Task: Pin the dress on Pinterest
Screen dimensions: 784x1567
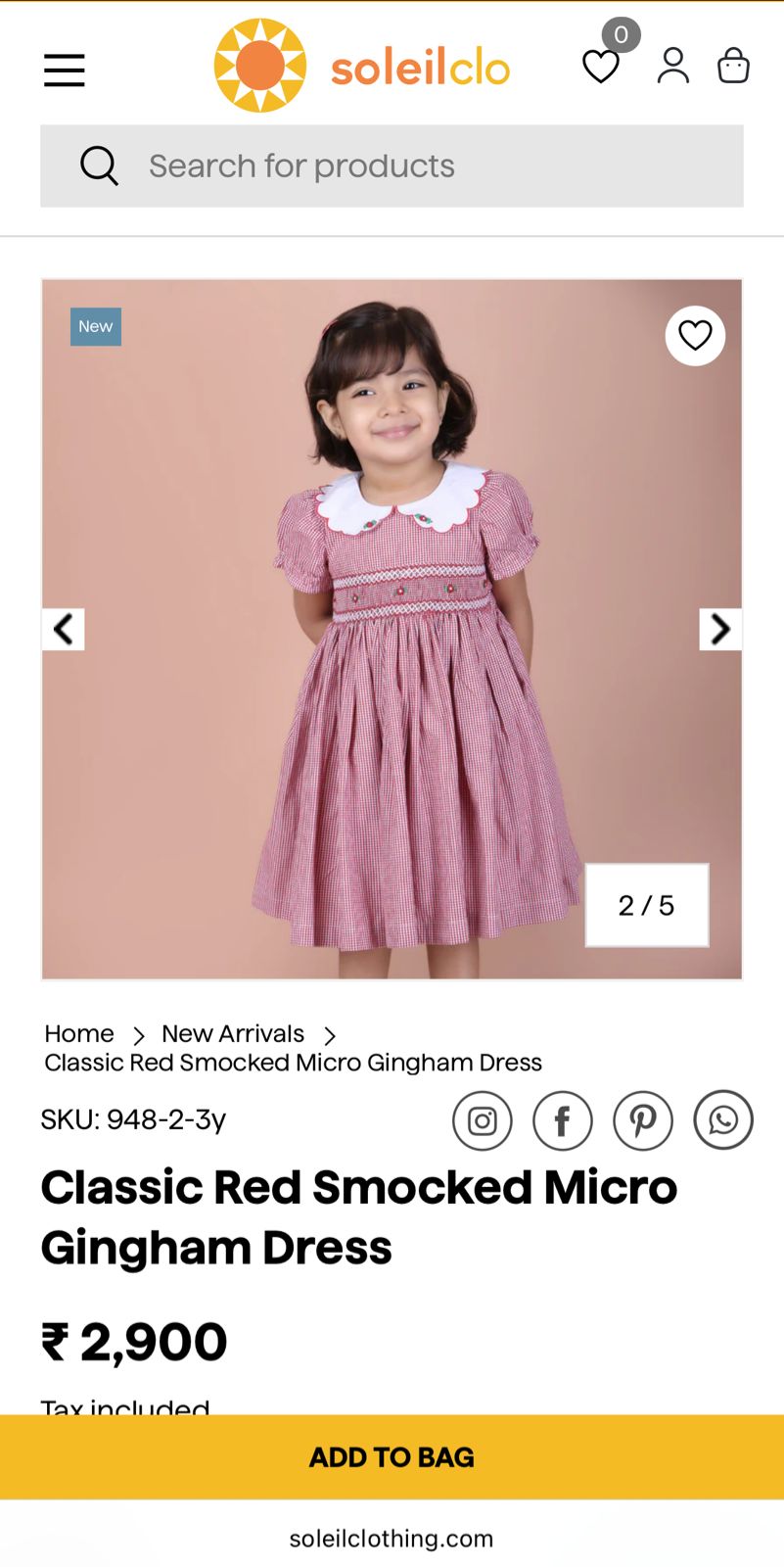Action: point(643,1120)
